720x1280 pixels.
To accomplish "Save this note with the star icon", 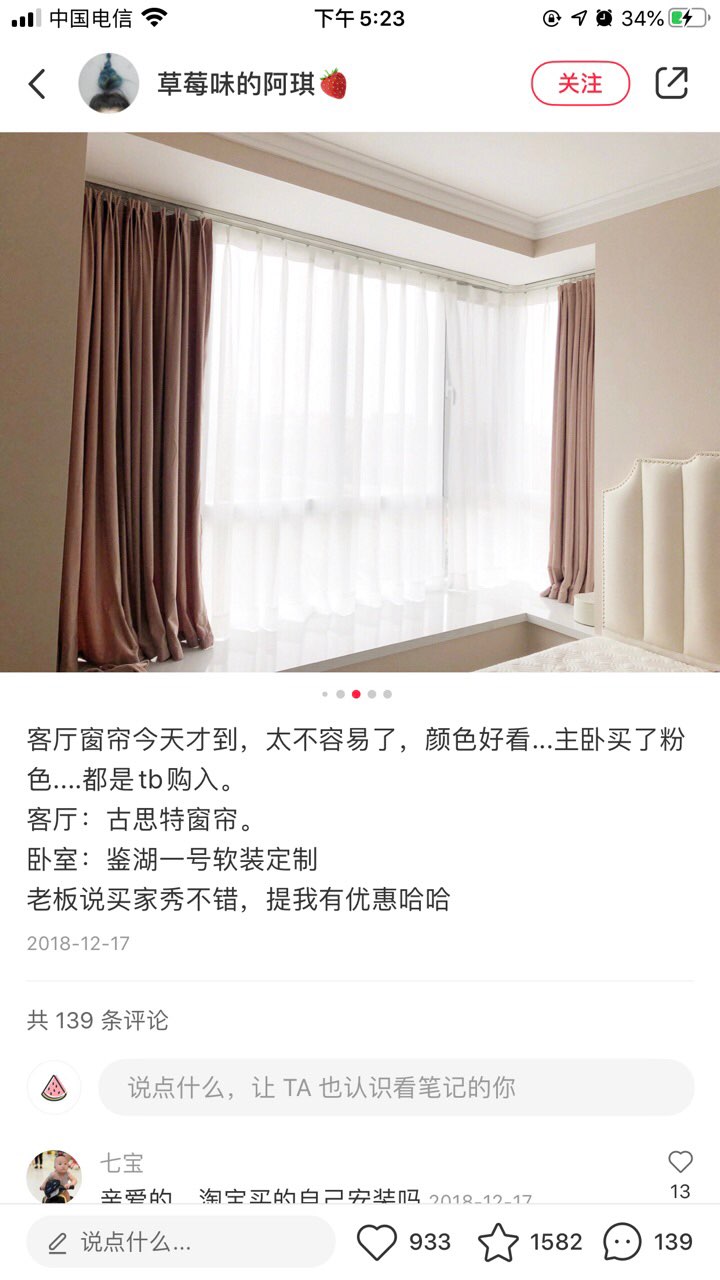I will coord(498,1242).
